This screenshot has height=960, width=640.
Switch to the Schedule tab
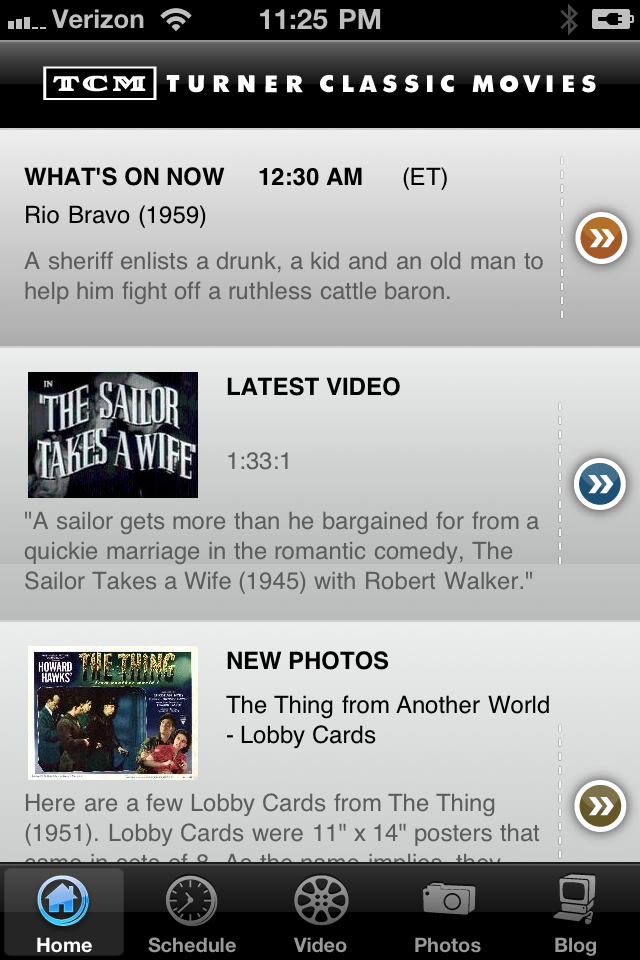[x=192, y=912]
